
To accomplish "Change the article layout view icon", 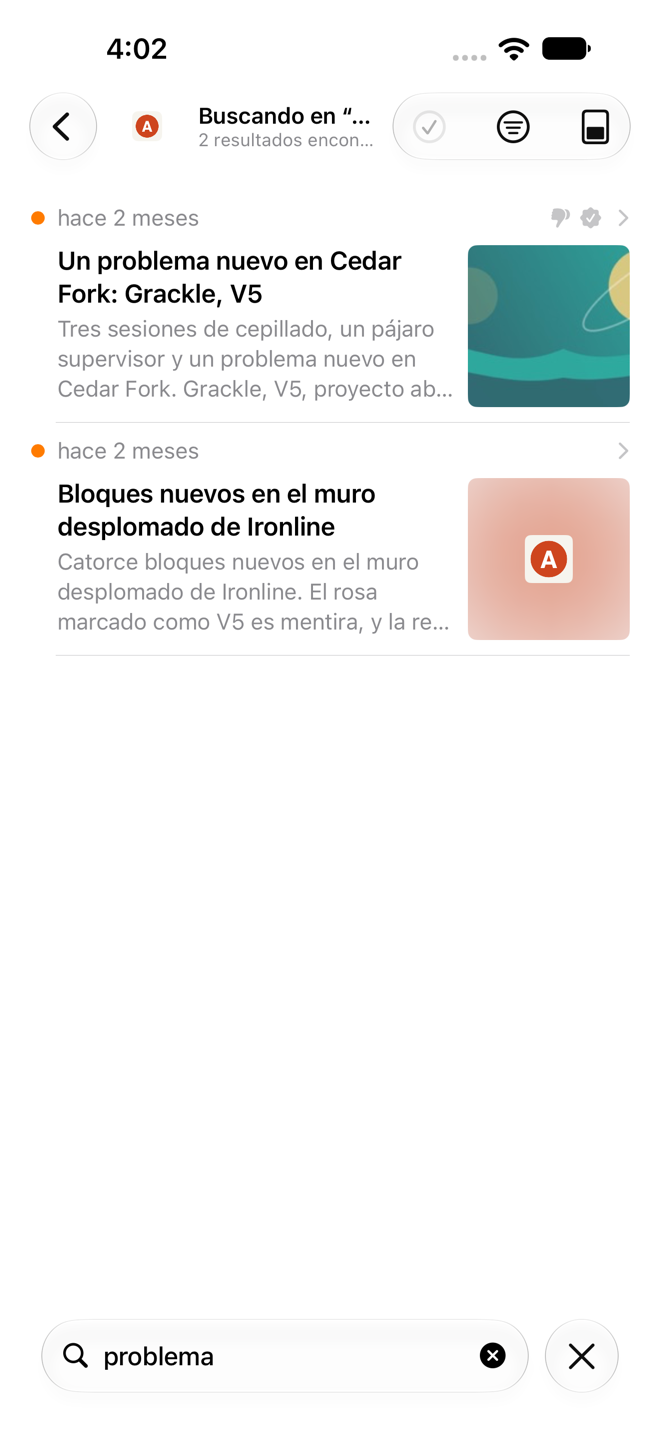I will [595, 127].
